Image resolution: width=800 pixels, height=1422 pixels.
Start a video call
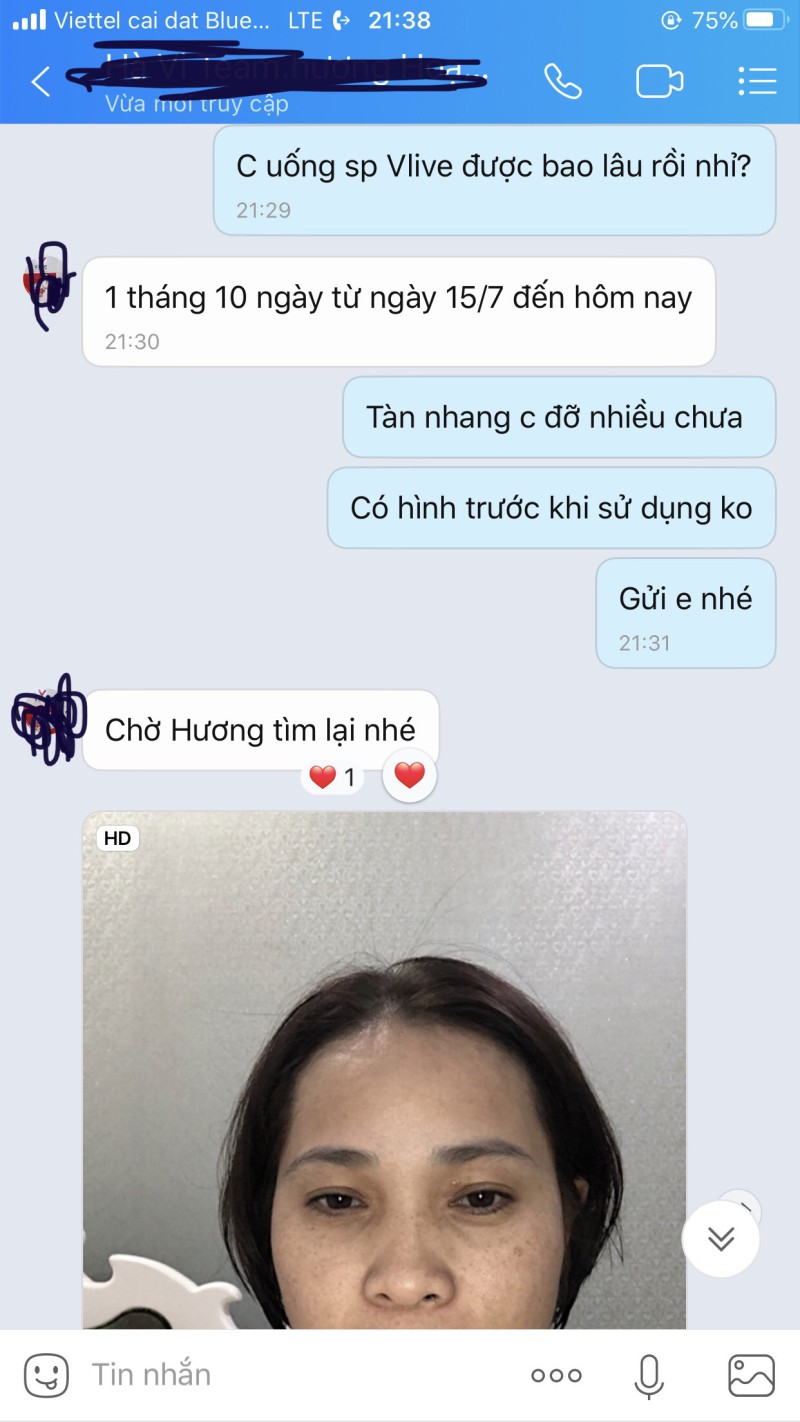point(659,82)
